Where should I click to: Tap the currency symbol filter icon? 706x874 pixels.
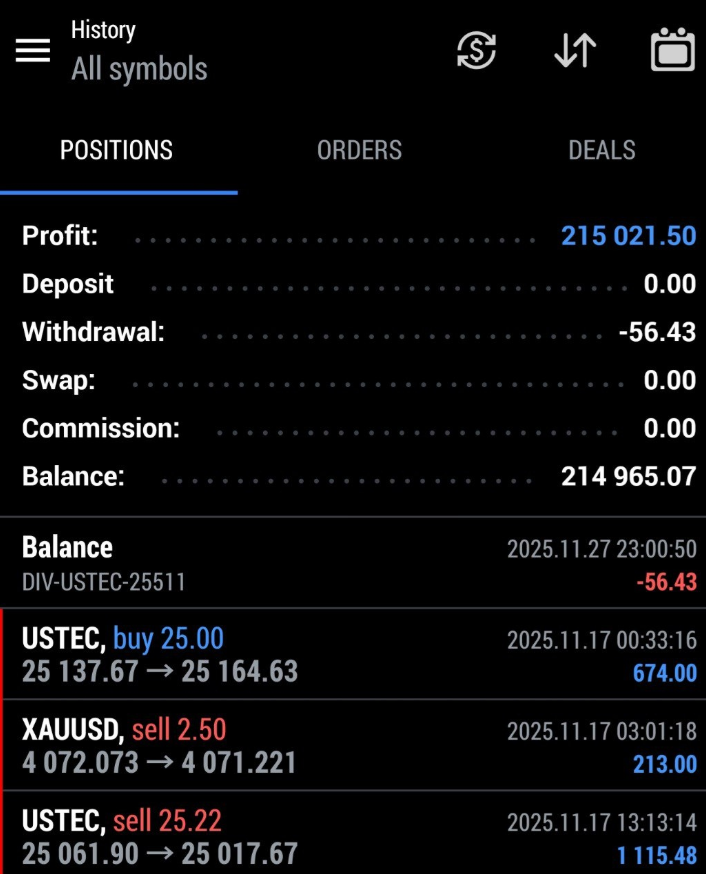pos(476,51)
